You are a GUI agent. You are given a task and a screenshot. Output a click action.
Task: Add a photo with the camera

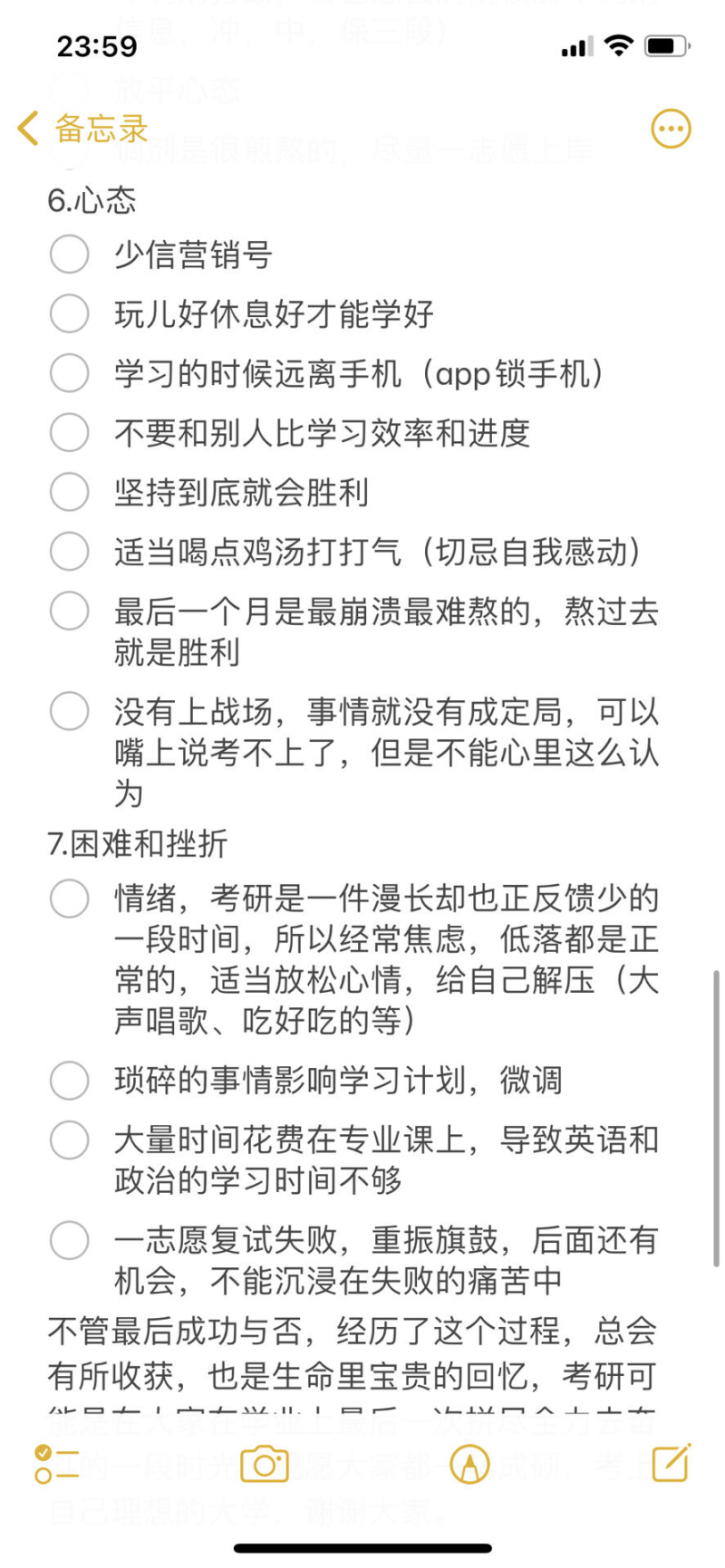(x=264, y=1464)
